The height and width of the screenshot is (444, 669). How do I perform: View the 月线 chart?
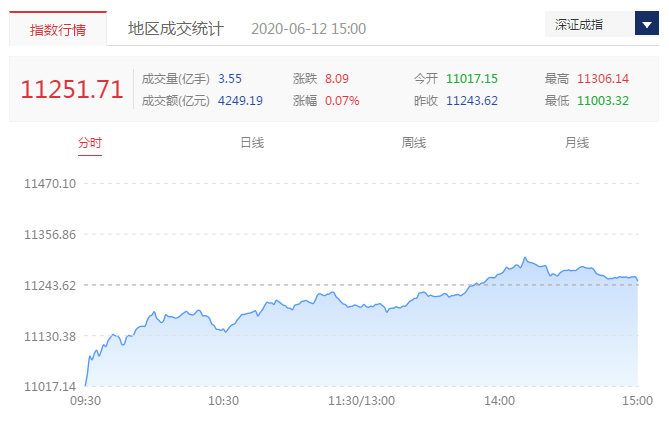point(577,142)
